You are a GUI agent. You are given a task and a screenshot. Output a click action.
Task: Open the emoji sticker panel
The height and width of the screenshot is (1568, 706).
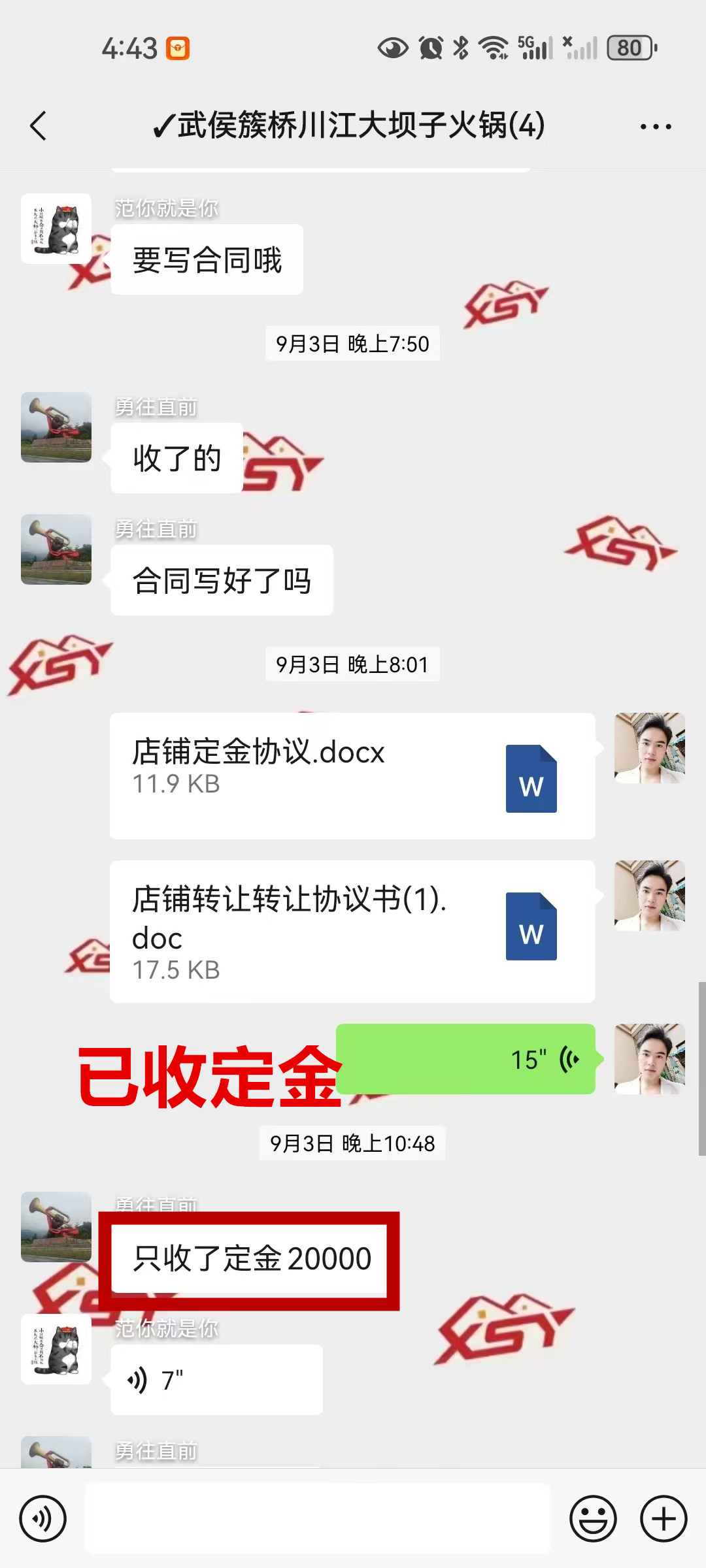pyautogui.click(x=593, y=1519)
